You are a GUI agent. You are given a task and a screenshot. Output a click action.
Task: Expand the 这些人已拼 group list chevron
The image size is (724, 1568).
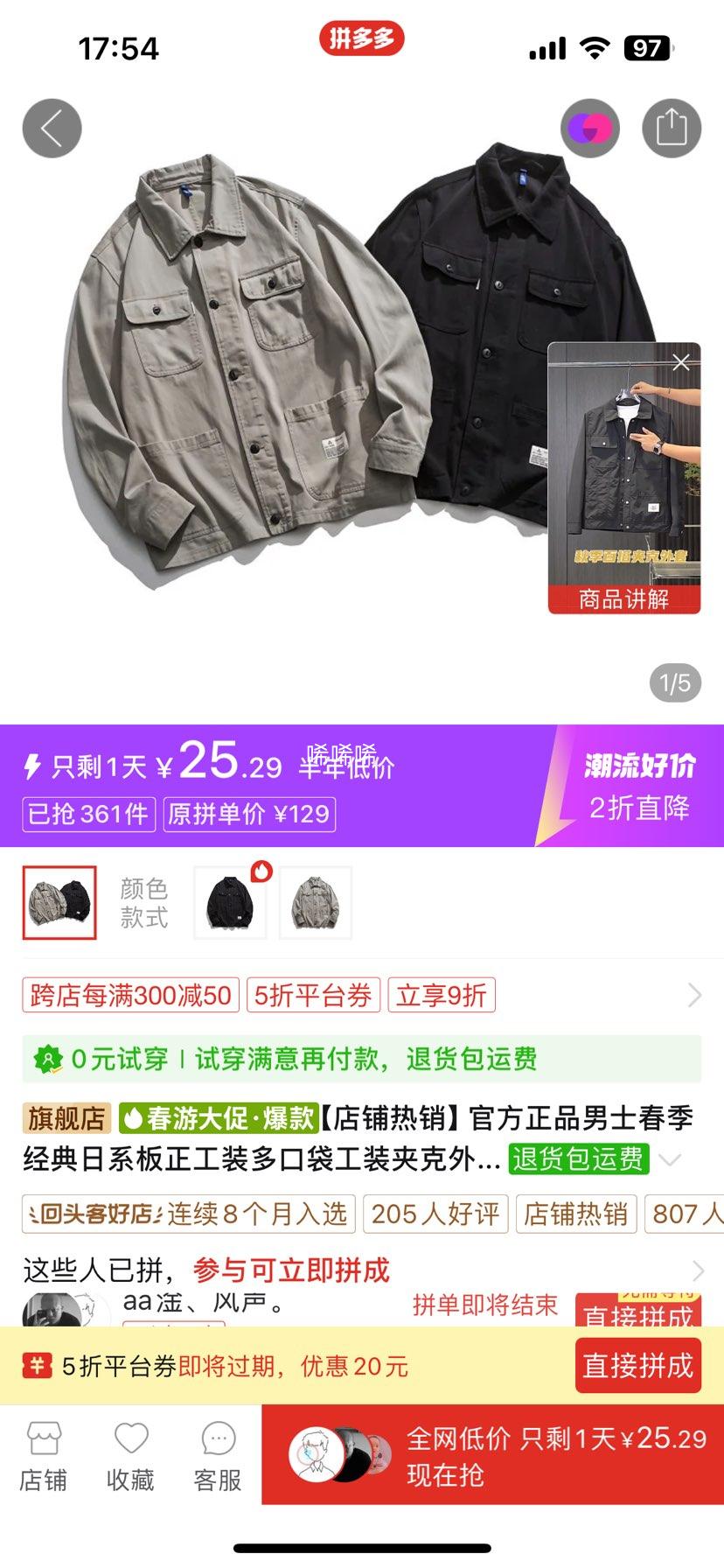(x=697, y=1271)
